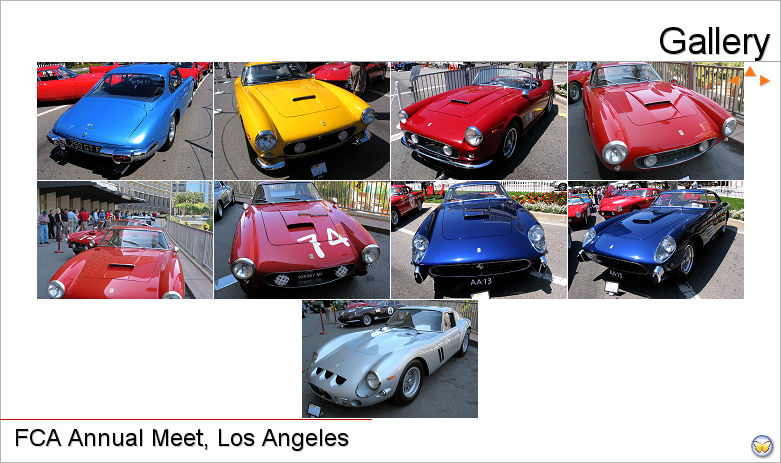
Task: Open the blue coupe rear-view photo
Action: coord(124,120)
